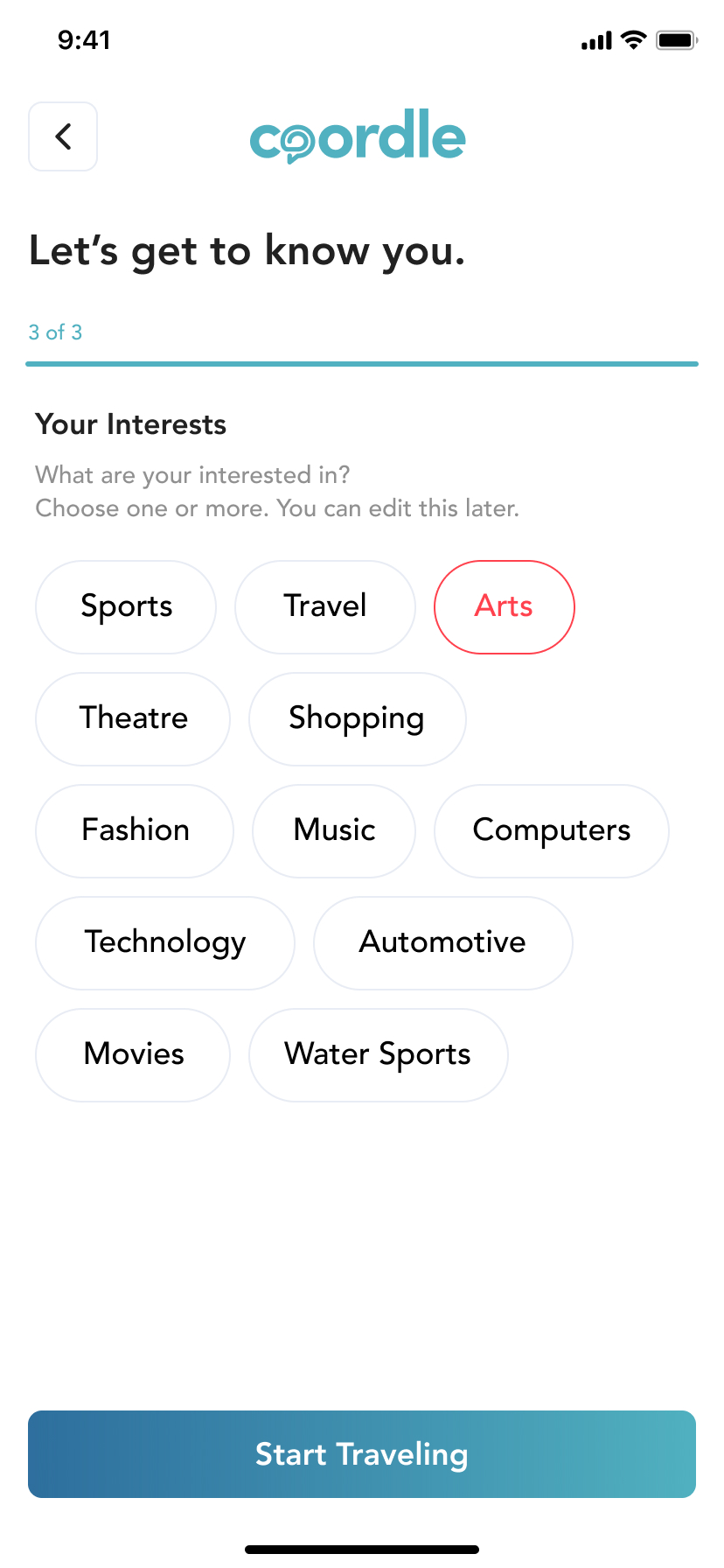Enable the Technology interest
The width and height of the screenshot is (724, 1568).
[x=164, y=942]
